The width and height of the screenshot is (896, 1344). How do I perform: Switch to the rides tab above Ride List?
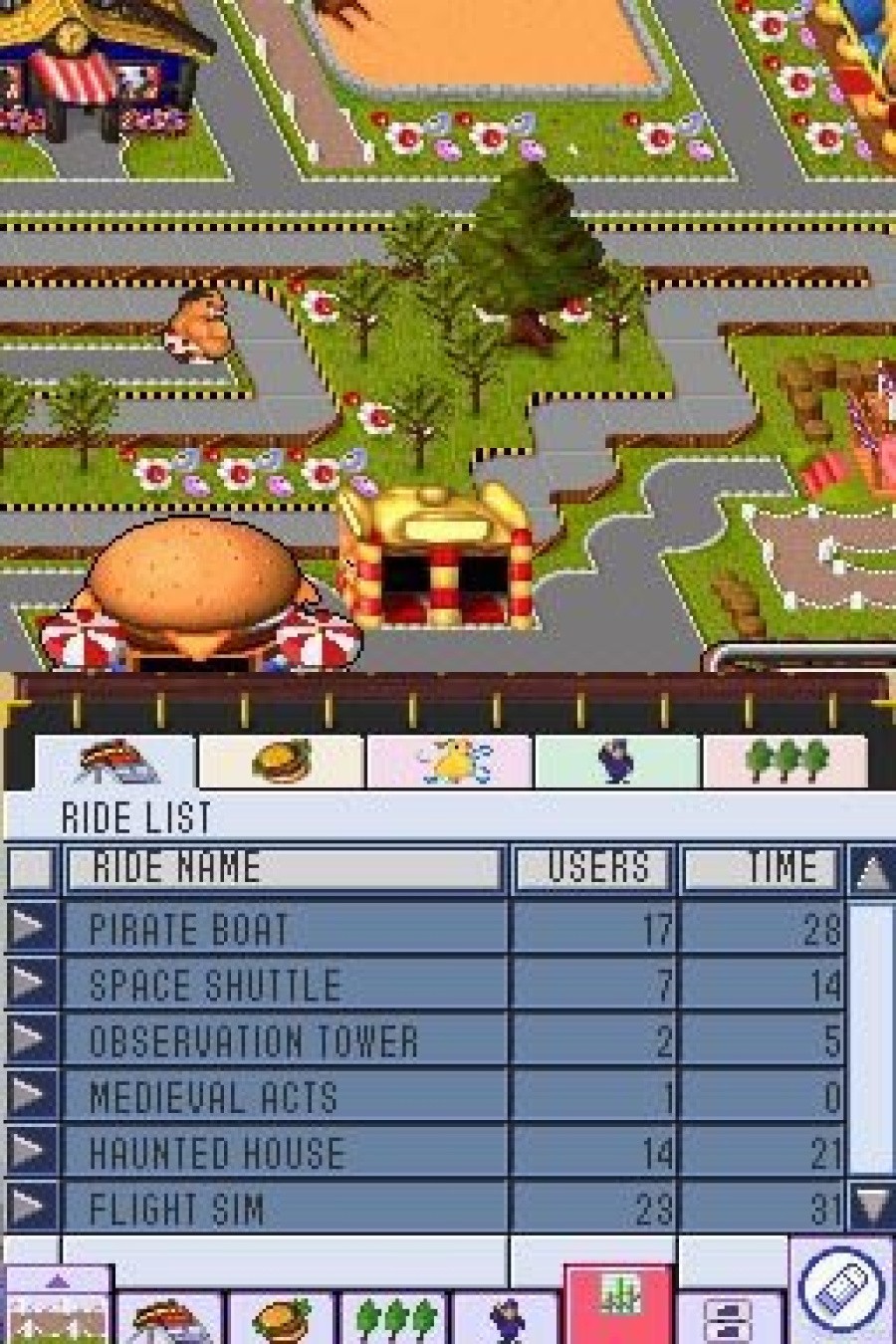[x=119, y=762]
